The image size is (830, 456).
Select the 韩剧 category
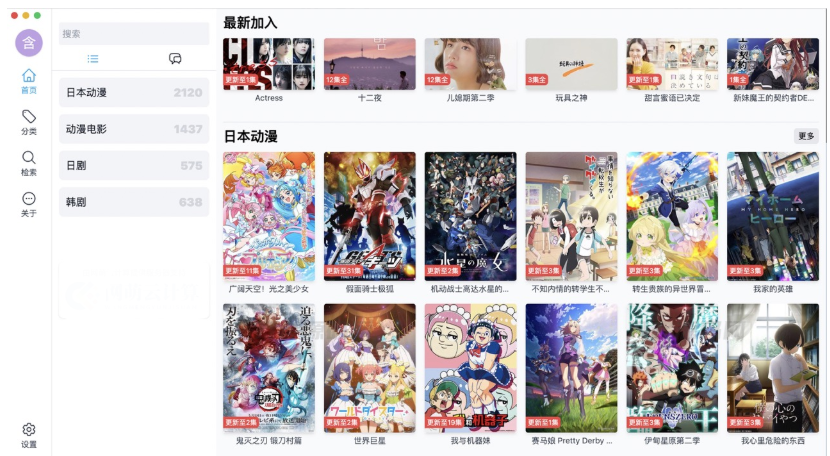(134, 202)
